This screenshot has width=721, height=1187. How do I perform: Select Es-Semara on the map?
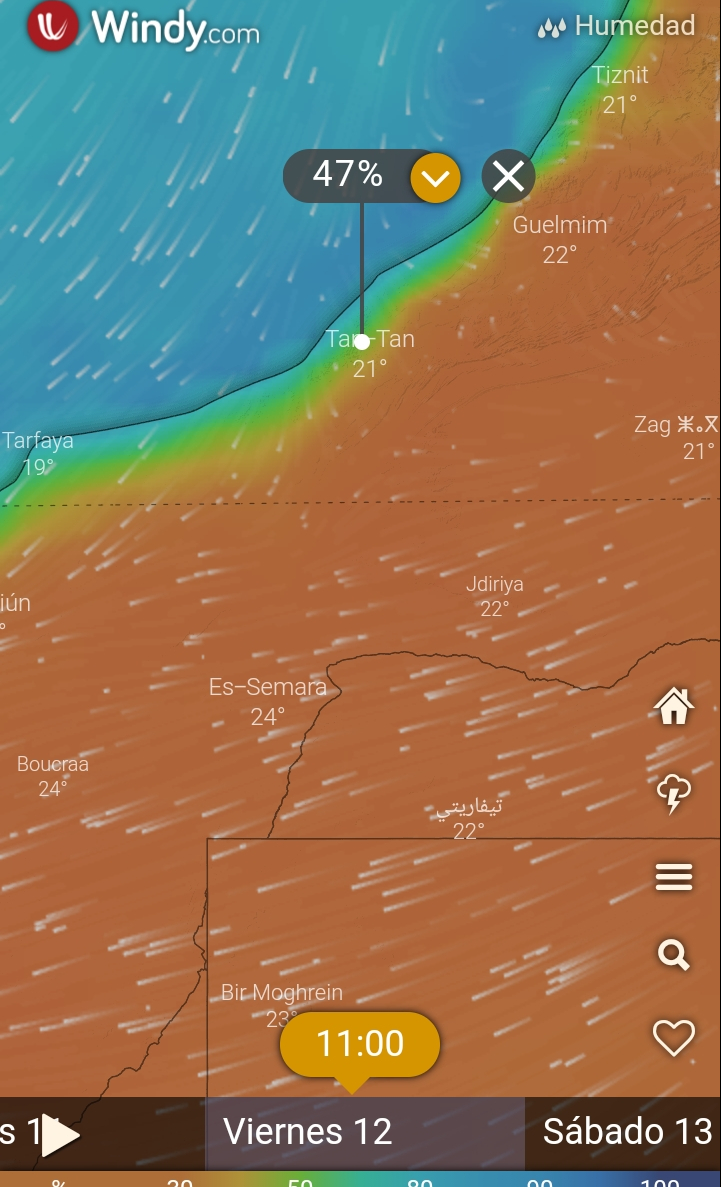tap(267, 688)
